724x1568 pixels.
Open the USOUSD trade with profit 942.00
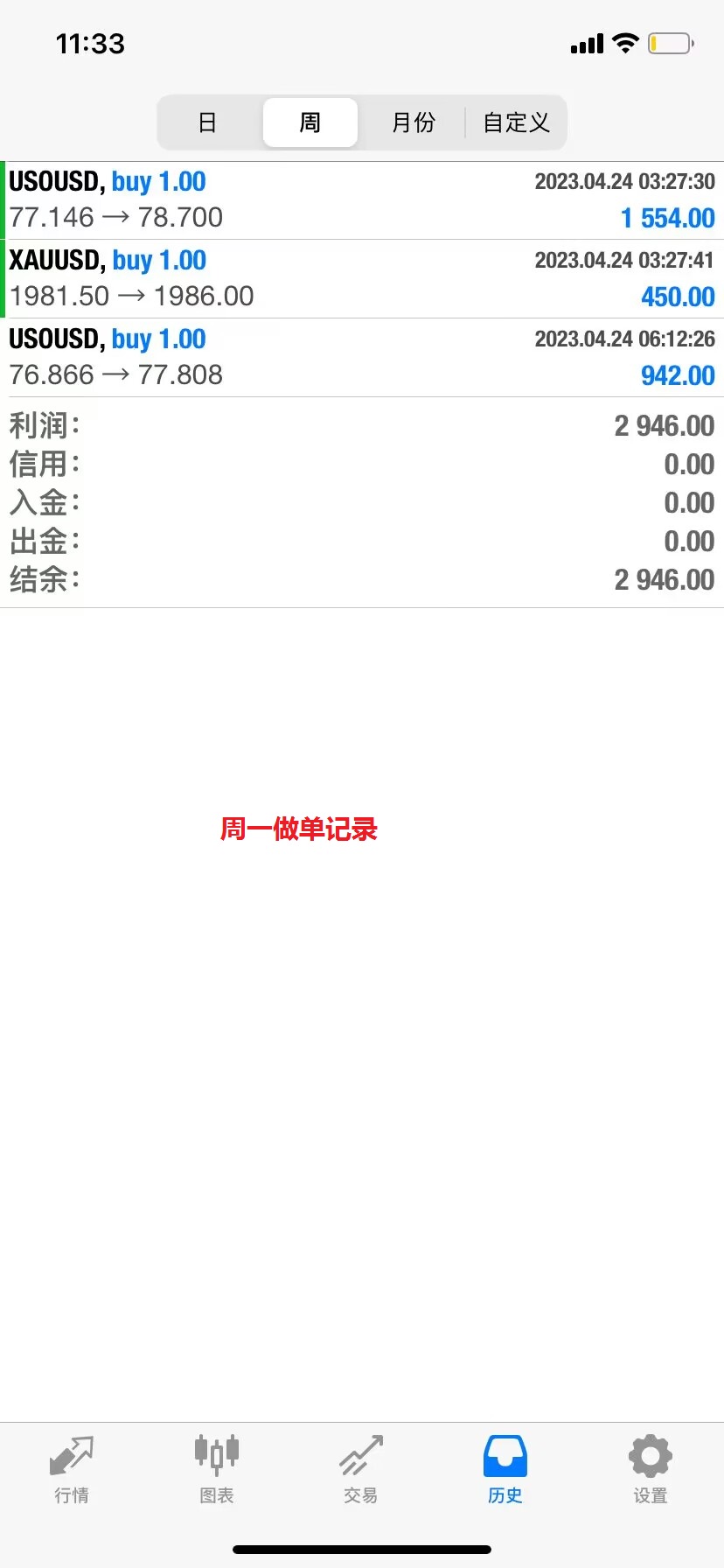(x=362, y=358)
